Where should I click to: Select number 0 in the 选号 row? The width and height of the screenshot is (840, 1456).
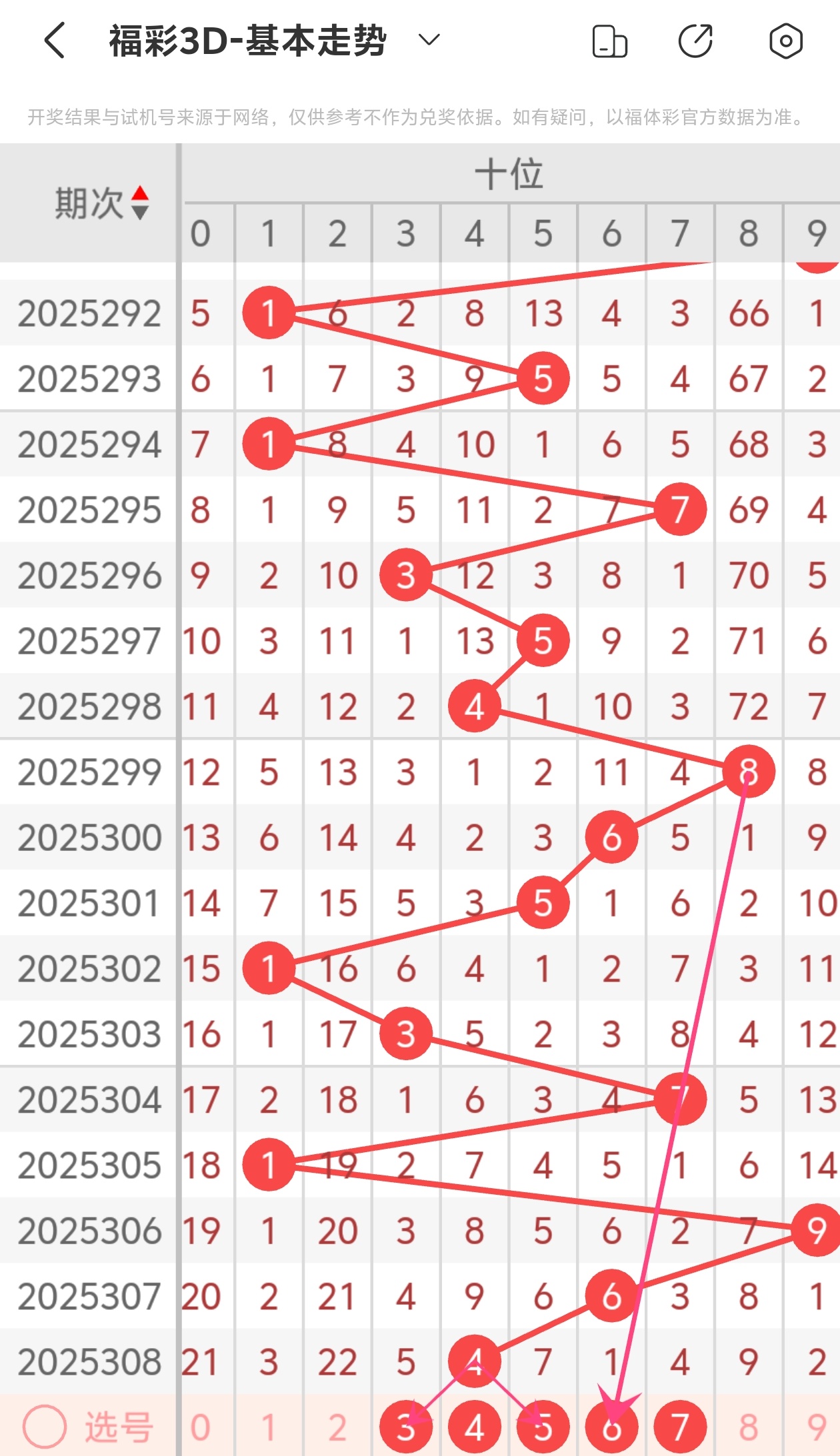coord(201,1427)
